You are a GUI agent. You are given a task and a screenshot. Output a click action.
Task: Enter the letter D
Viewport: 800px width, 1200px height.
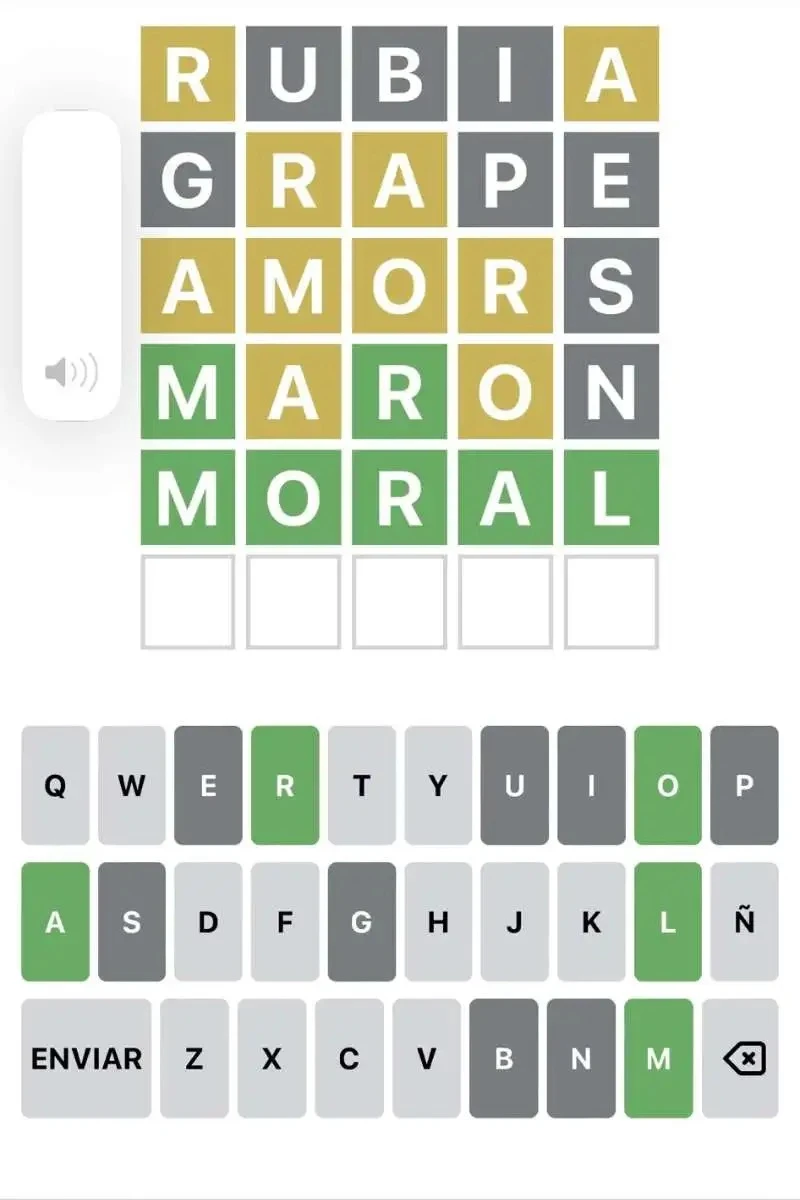pos(208,922)
